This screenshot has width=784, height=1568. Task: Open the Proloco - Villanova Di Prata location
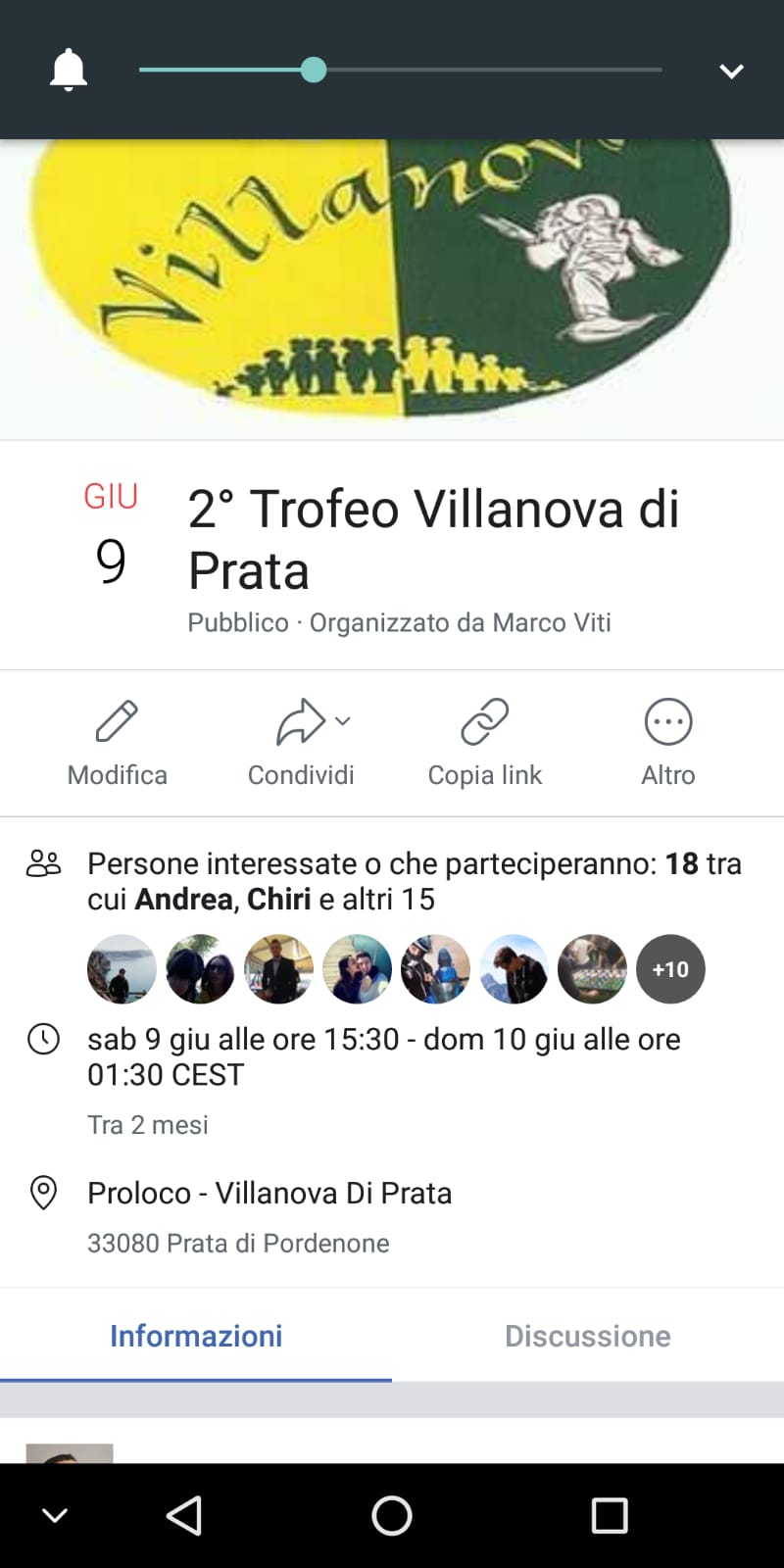pyautogui.click(x=269, y=1194)
